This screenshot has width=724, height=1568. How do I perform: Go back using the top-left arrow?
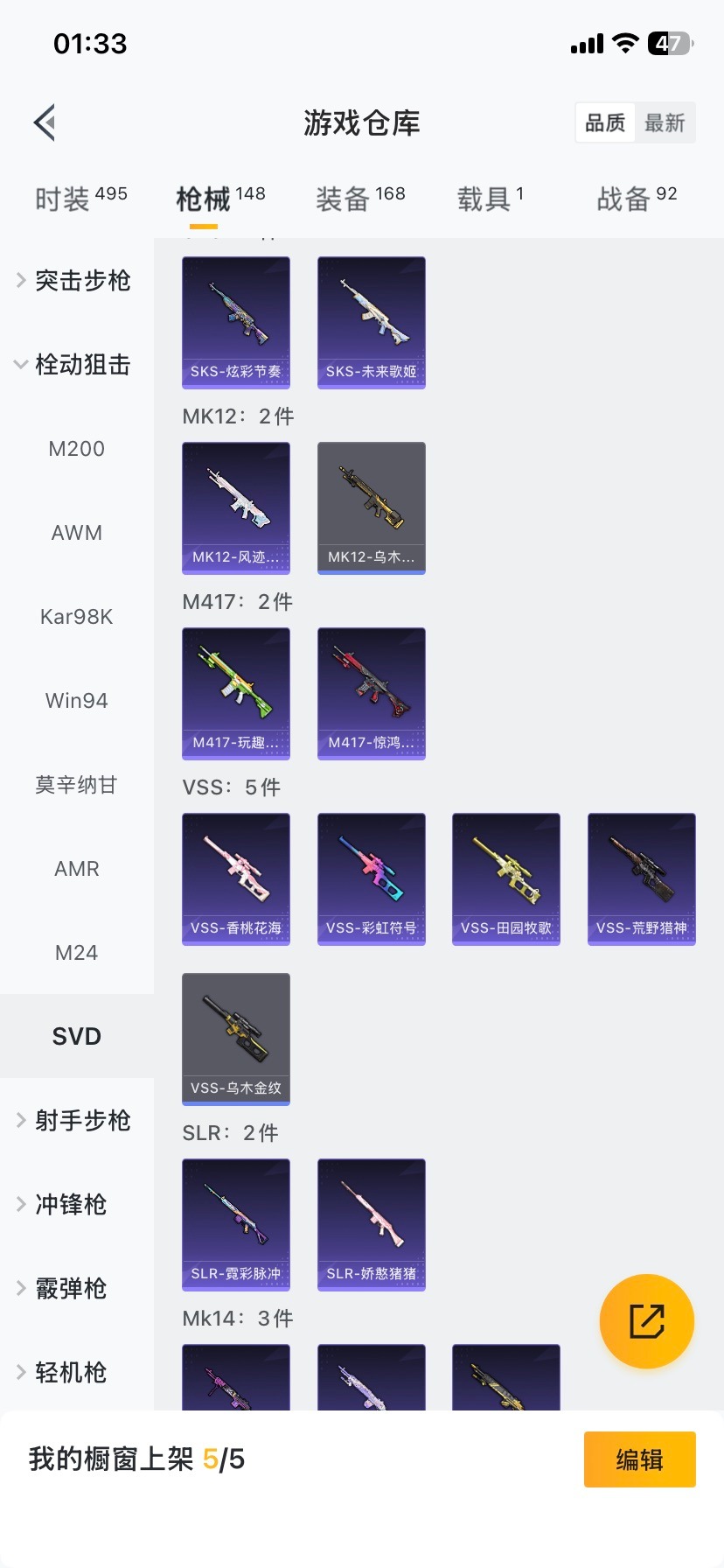point(45,122)
